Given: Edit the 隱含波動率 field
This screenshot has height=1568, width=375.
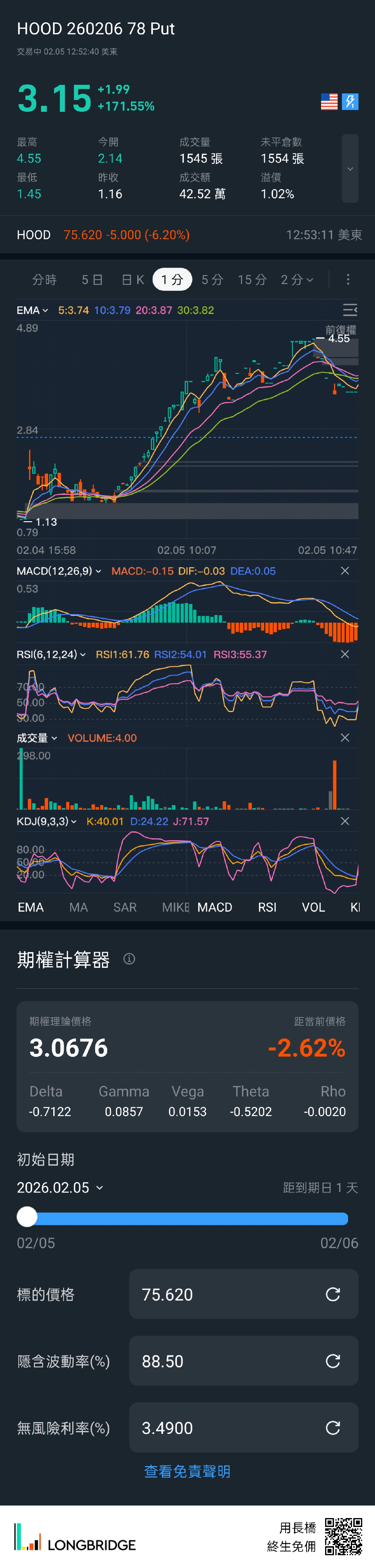Looking at the screenshot, I should click(231, 1361).
